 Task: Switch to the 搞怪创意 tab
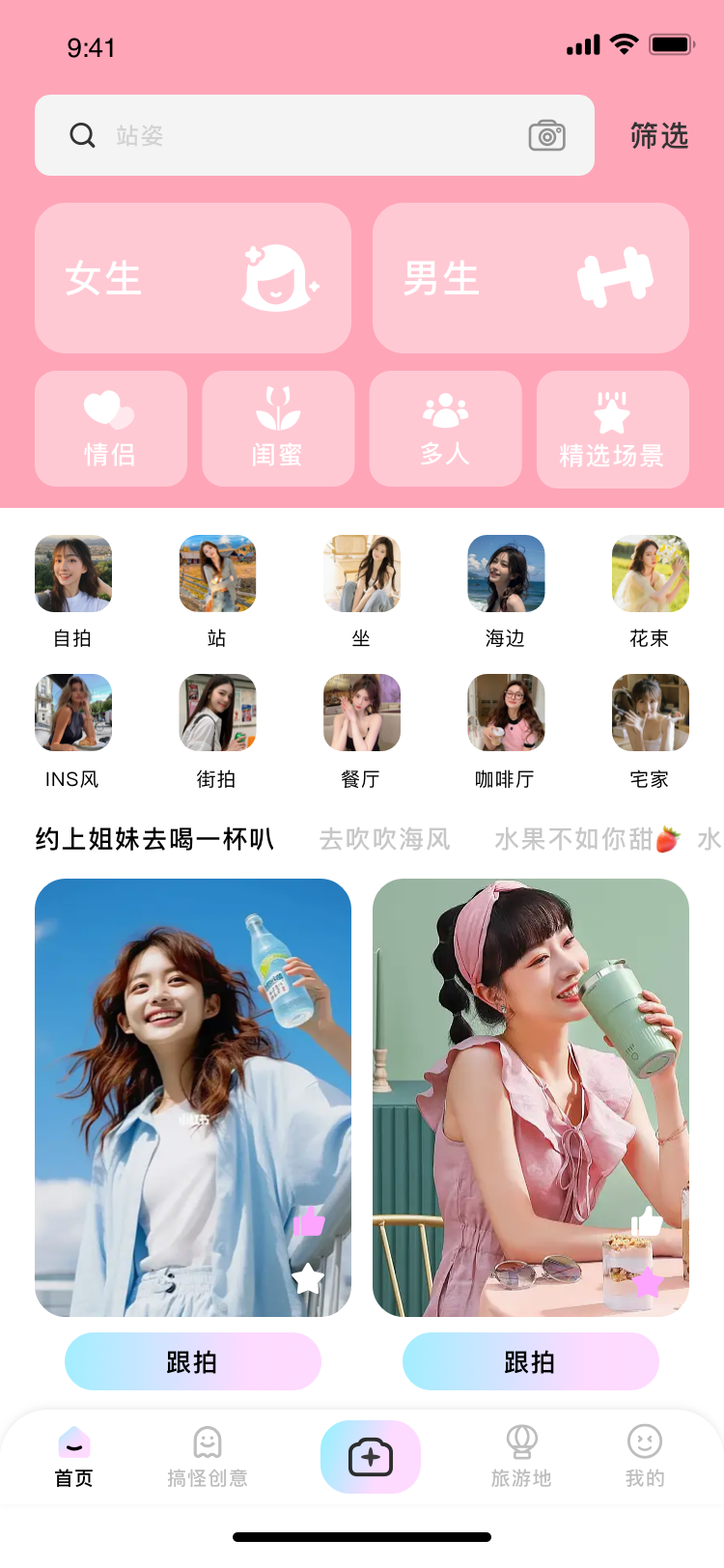208,1456
